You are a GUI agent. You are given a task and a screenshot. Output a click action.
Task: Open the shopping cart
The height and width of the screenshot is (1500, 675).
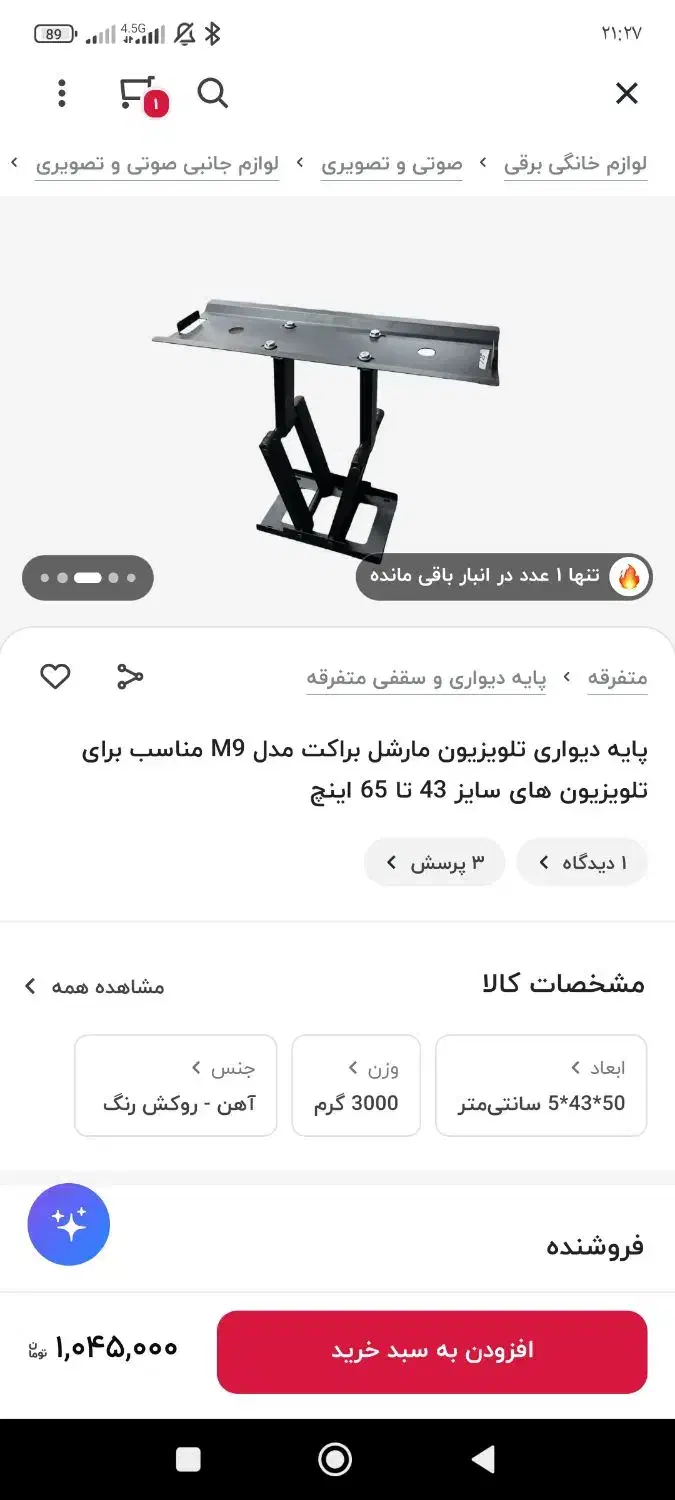coord(139,94)
